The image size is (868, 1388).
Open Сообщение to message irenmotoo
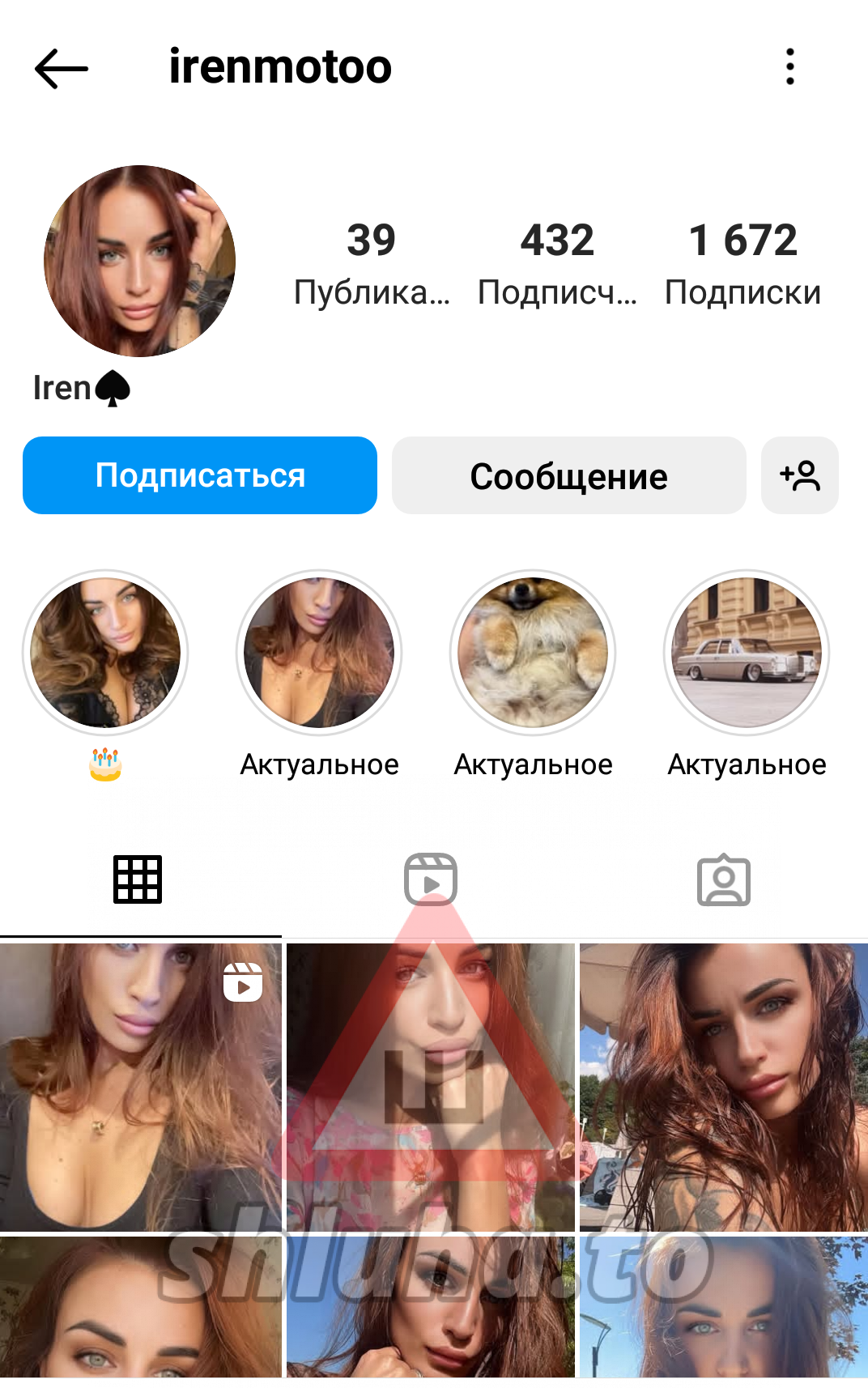pos(568,475)
